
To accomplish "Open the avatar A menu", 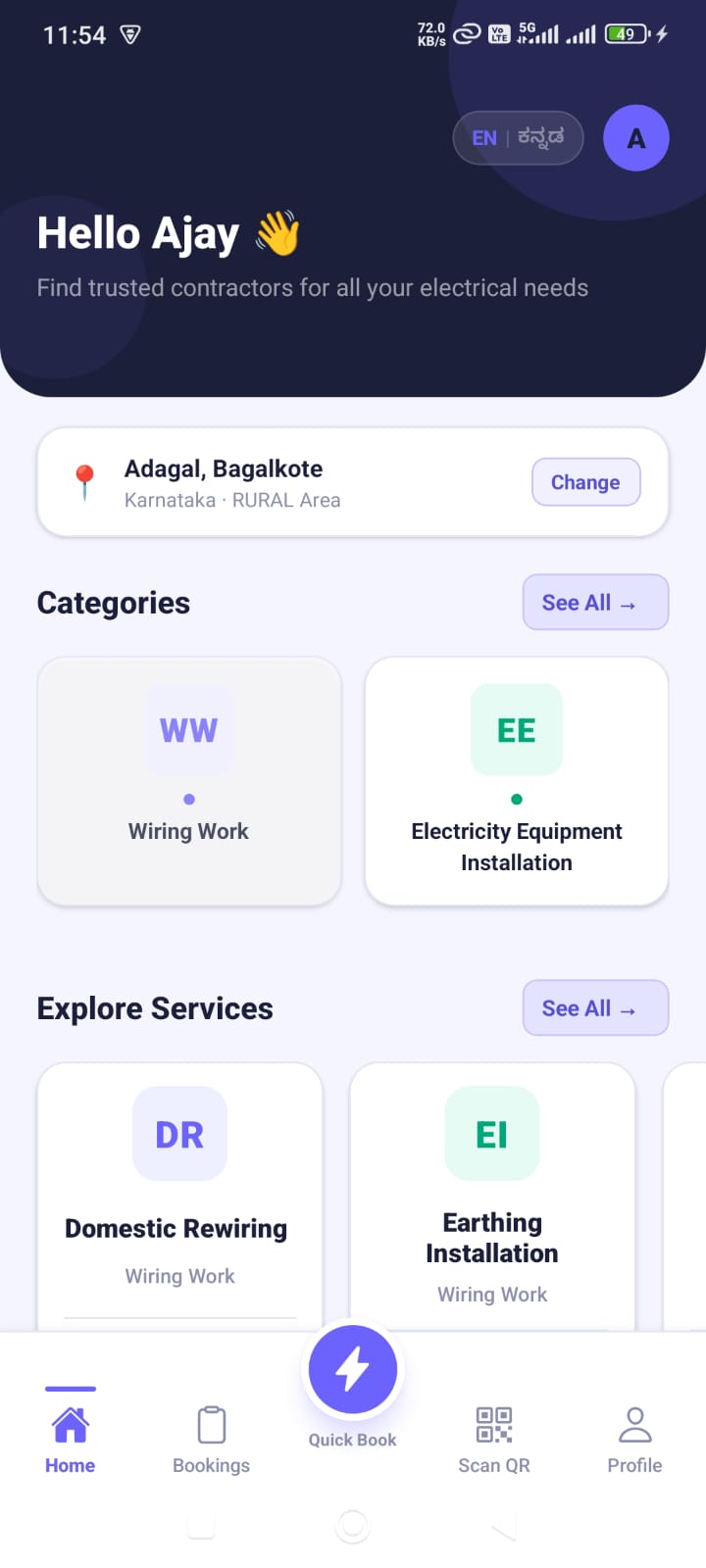I will coord(635,138).
